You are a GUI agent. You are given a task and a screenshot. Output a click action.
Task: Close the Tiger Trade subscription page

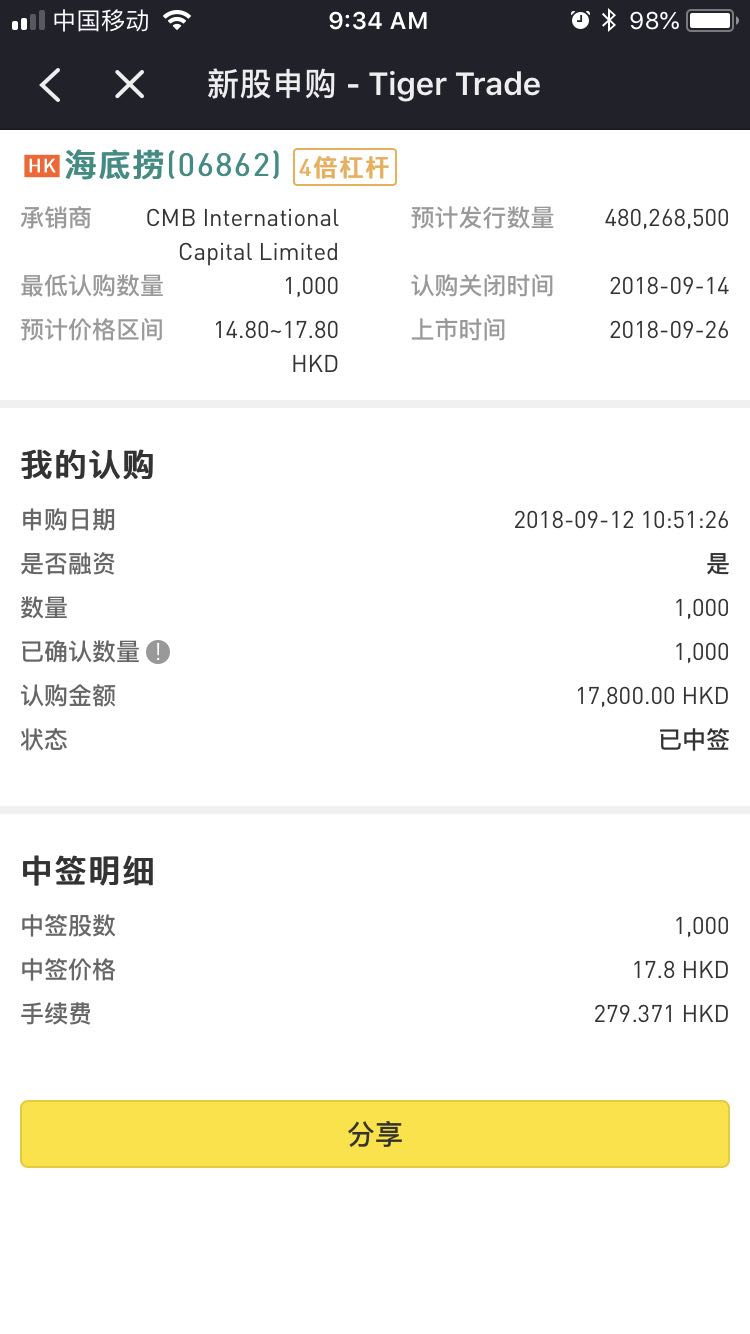[x=129, y=85]
